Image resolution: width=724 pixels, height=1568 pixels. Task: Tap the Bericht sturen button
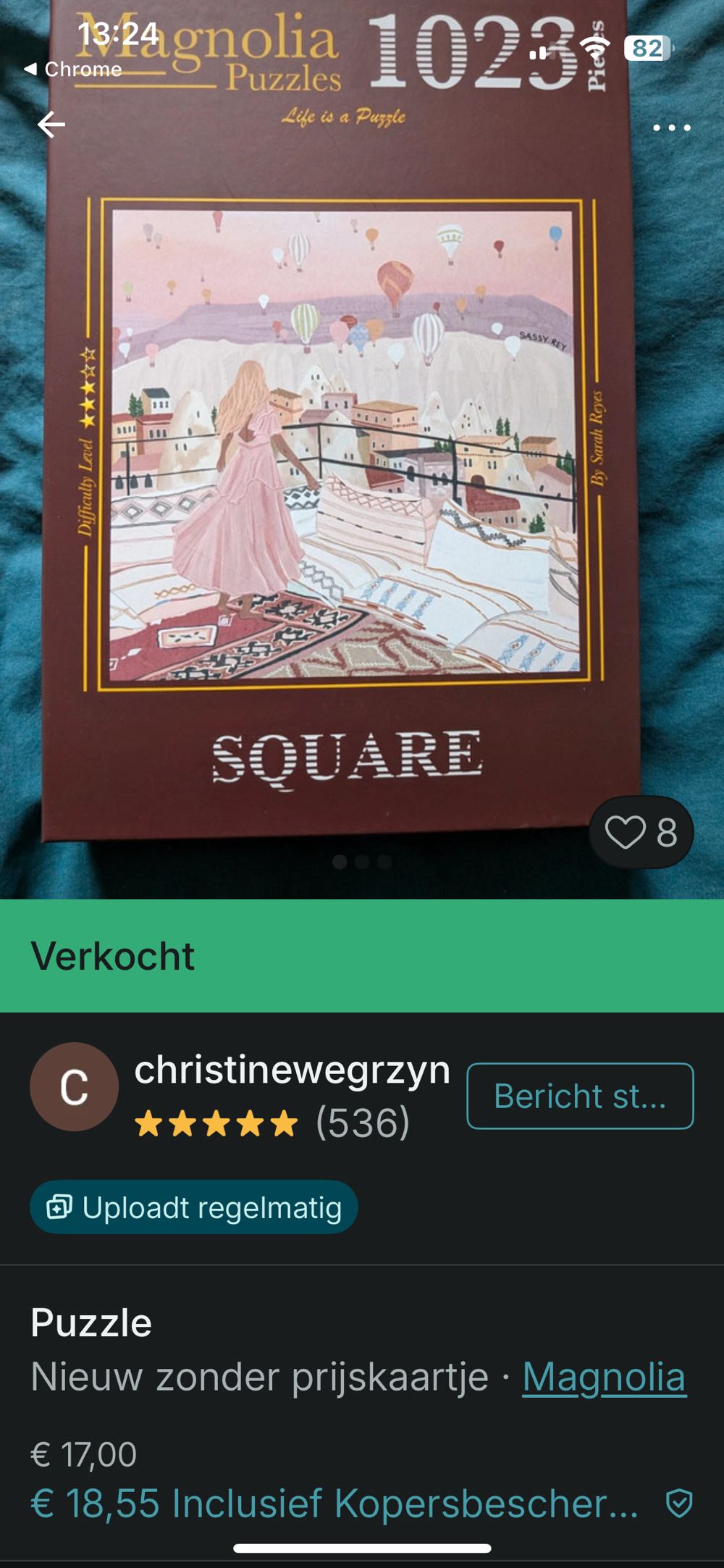coord(580,1096)
